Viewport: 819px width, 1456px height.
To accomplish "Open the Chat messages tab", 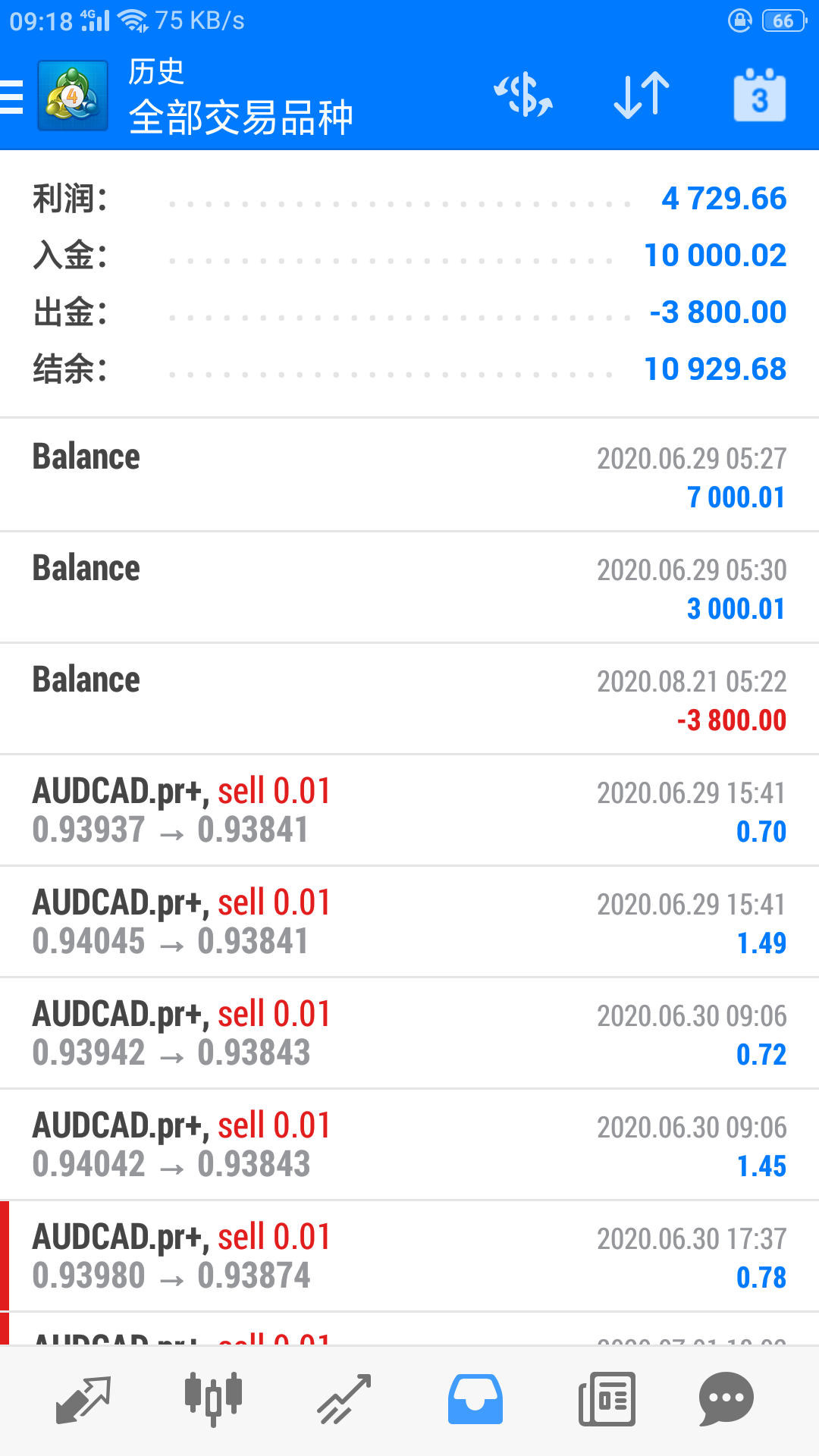I will [726, 1399].
